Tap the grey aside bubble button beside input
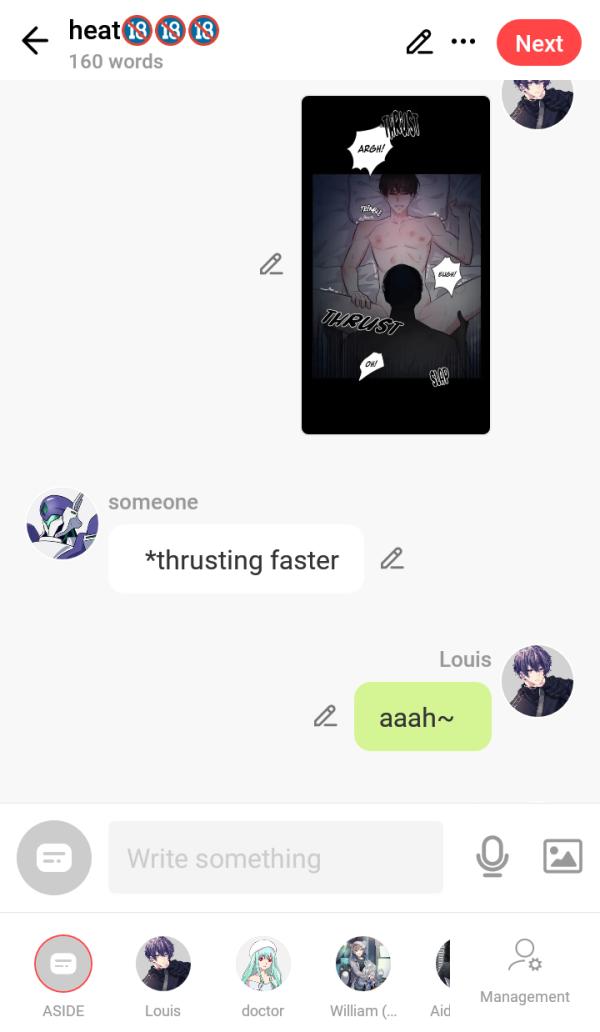The width and height of the screenshot is (600, 1032). click(54, 858)
